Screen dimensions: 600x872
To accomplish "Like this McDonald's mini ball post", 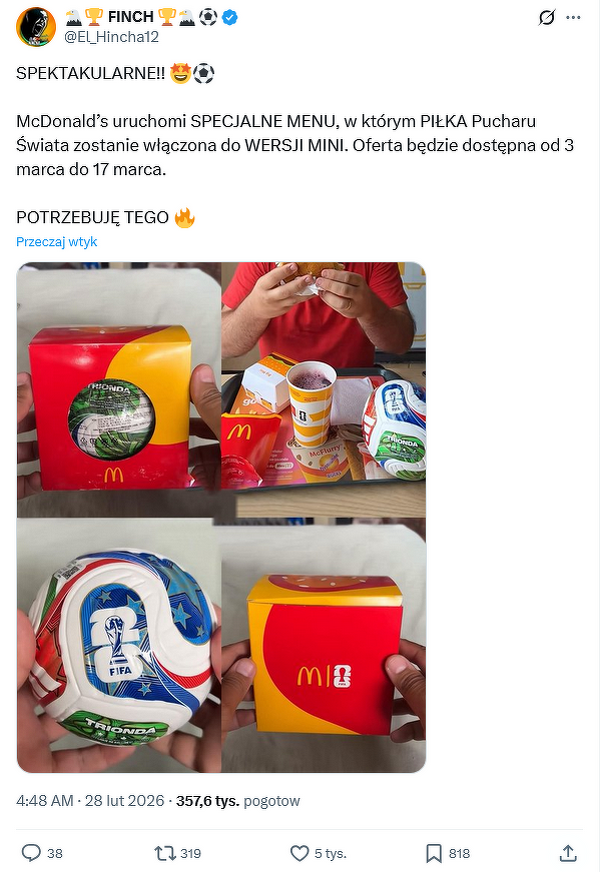I will [x=299, y=853].
